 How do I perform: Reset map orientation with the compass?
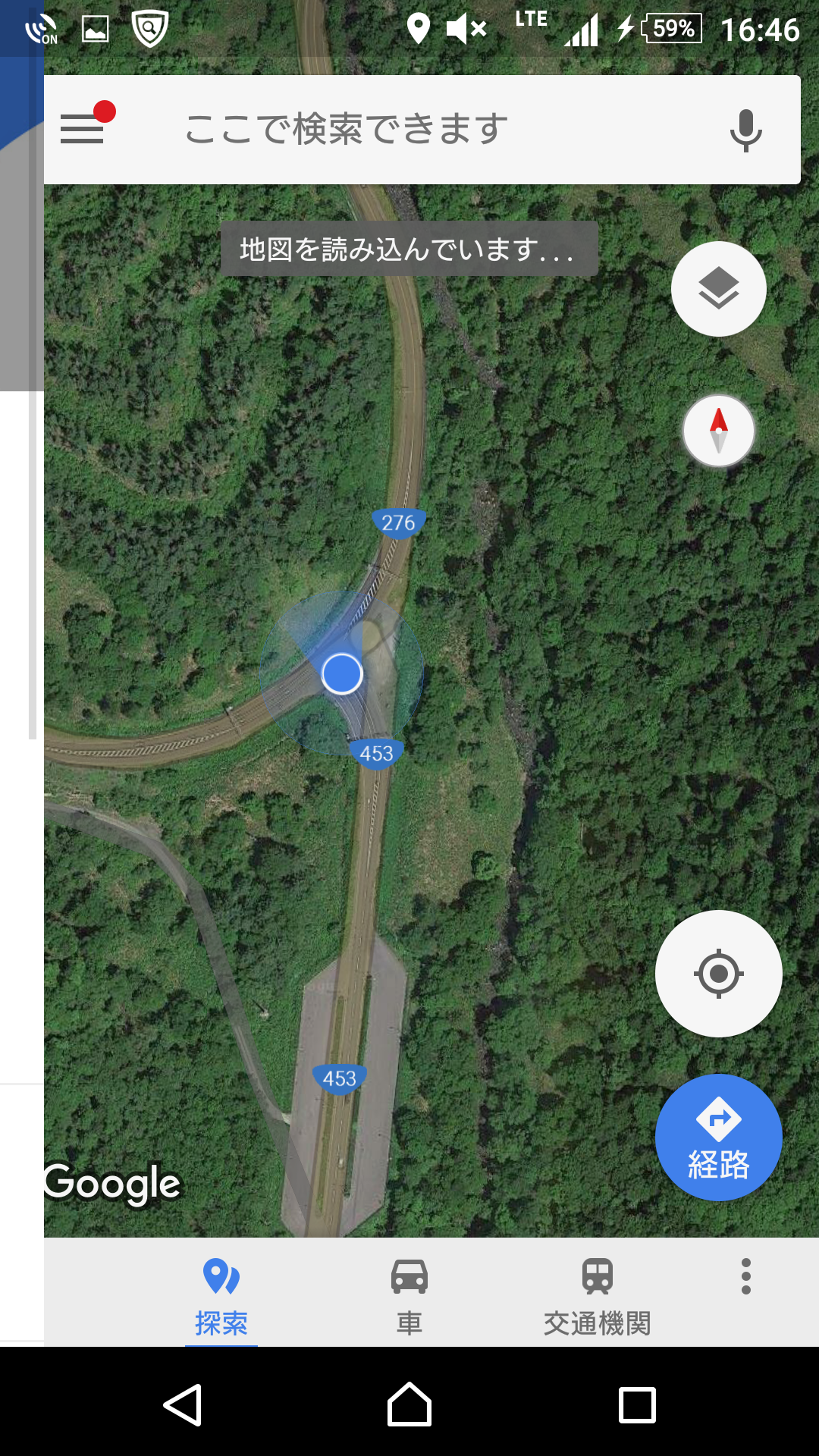[718, 430]
